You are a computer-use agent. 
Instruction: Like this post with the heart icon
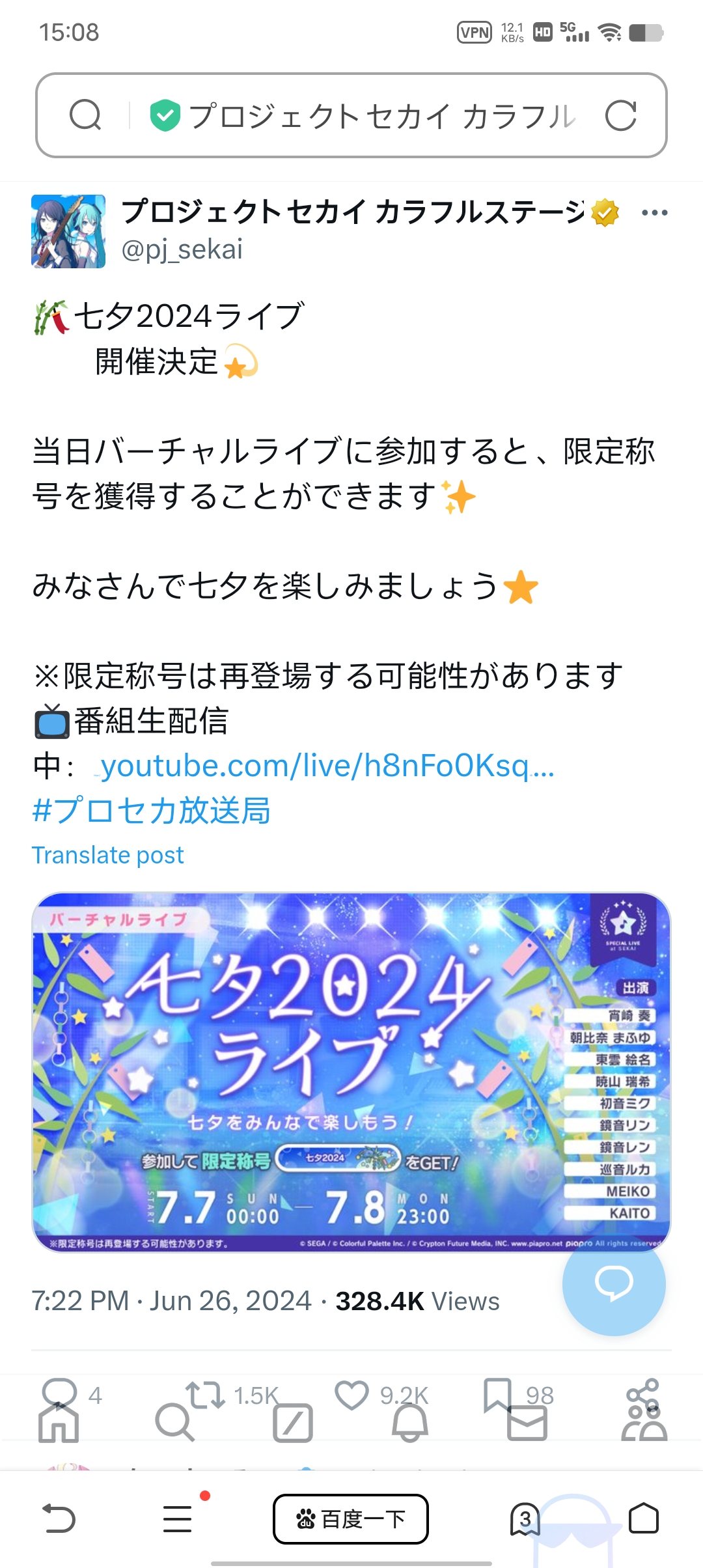click(351, 1395)
